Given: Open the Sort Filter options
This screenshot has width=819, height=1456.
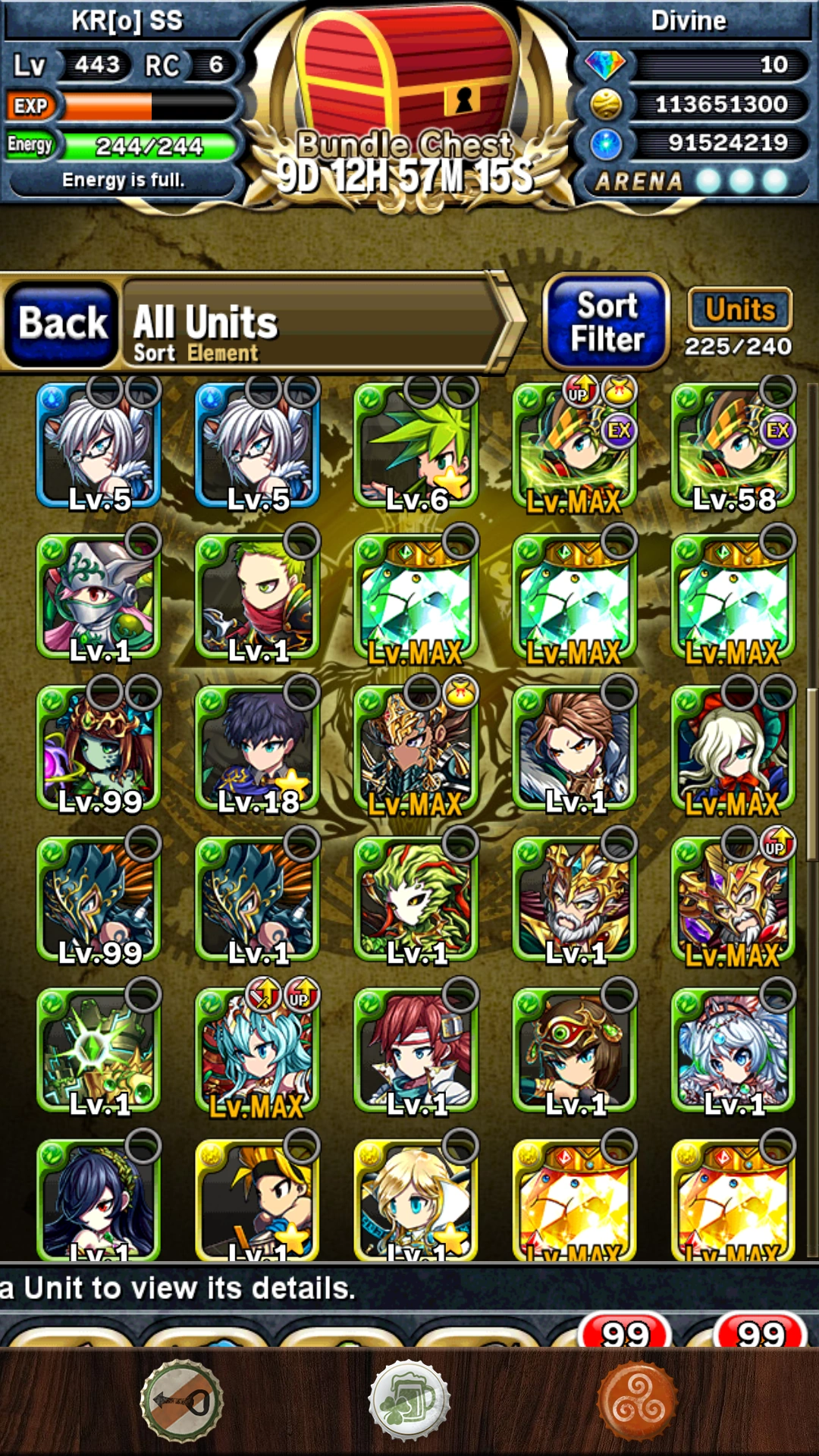Looking at the screenshot, I should 607,322.
